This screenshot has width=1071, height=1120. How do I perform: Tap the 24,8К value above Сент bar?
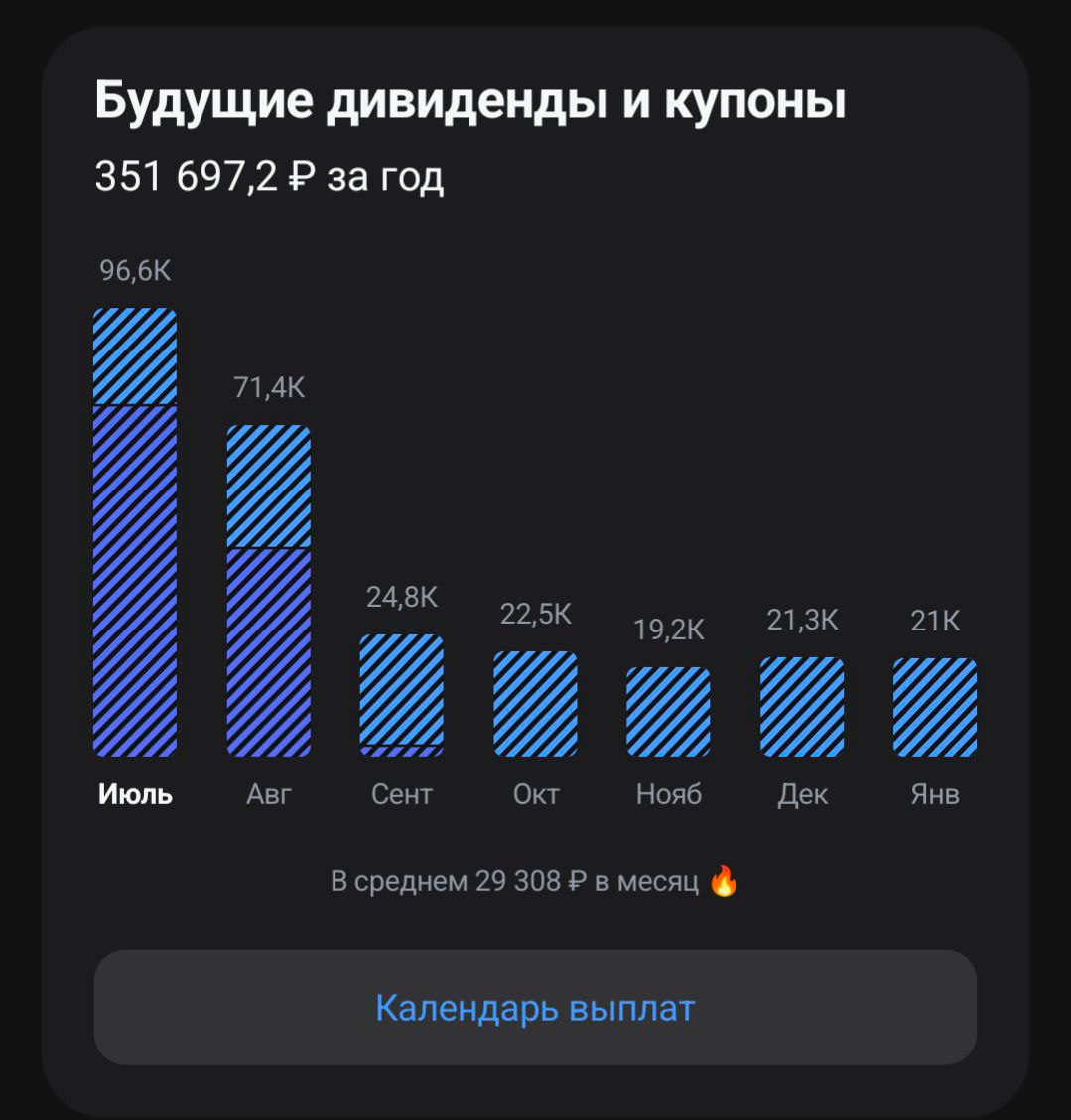(401, 596)
